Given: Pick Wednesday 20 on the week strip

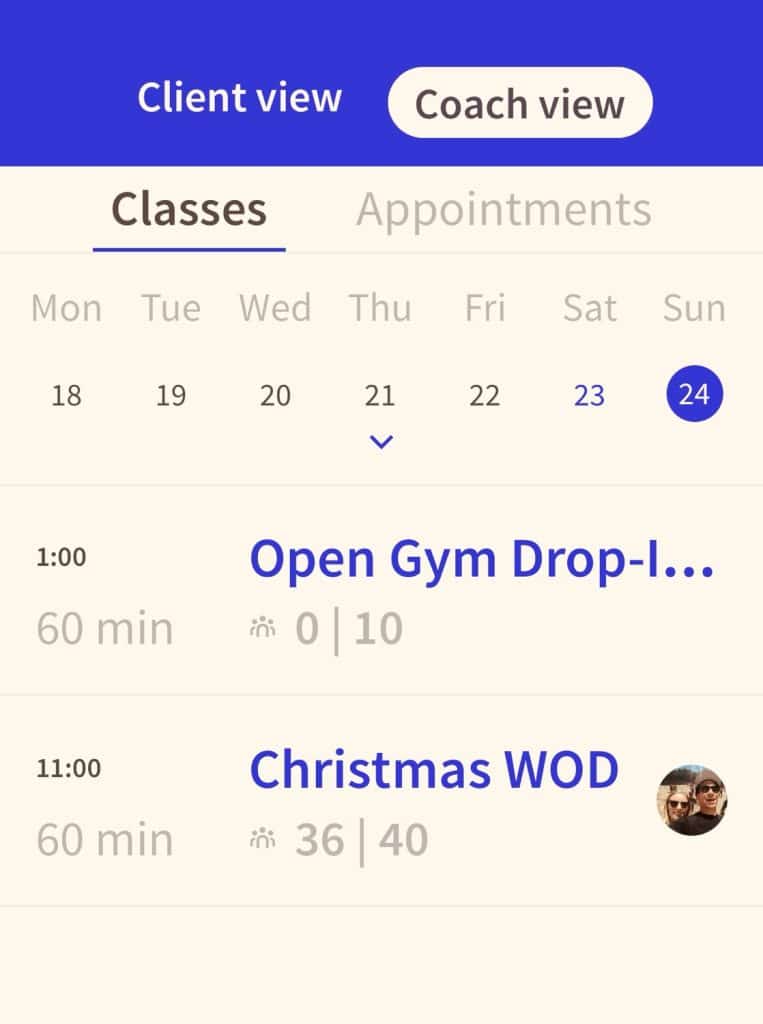Looking at the screenshot, I should (275, 395).
